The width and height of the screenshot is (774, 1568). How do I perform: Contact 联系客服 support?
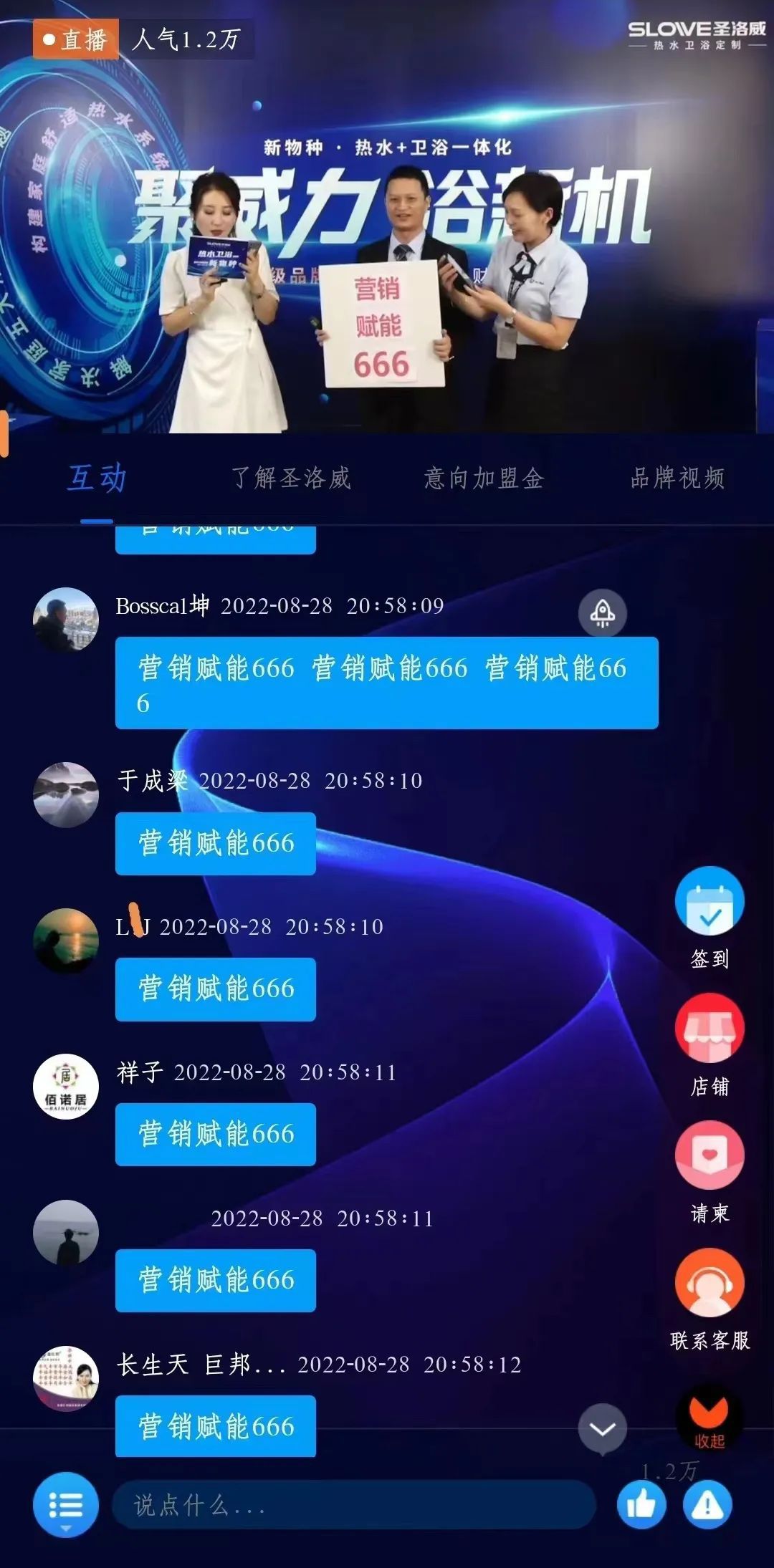[709, 1283]
